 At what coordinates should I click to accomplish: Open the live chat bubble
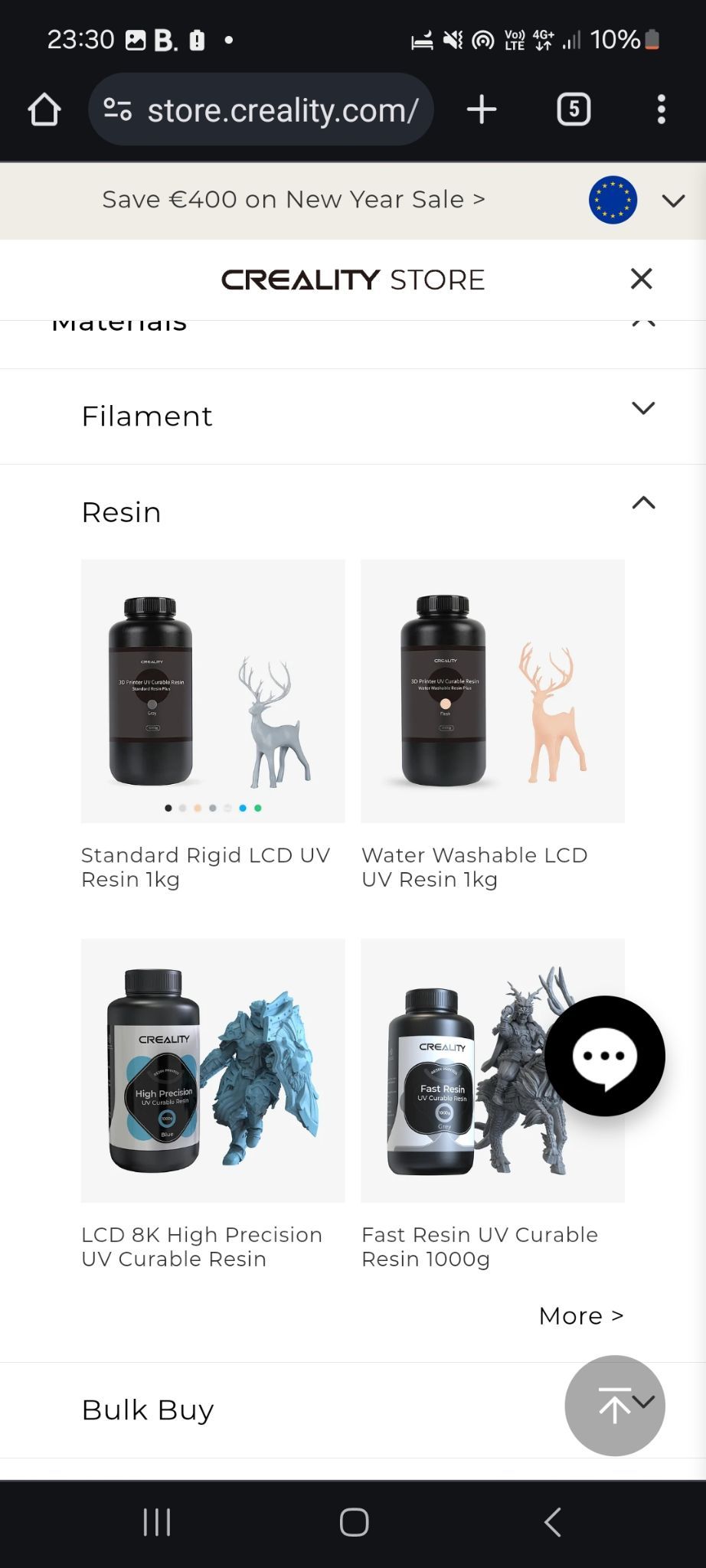click(605, 1056)
